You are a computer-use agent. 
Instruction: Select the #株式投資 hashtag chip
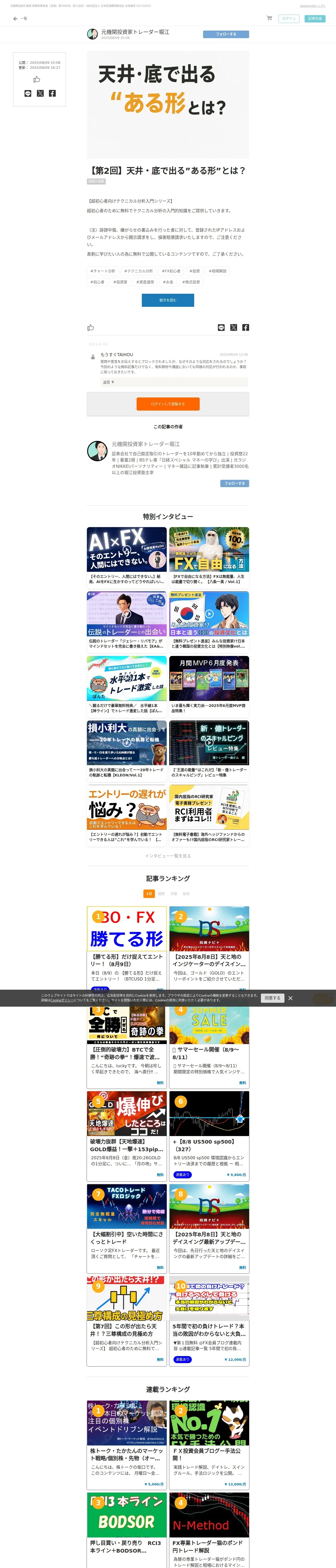192,282
